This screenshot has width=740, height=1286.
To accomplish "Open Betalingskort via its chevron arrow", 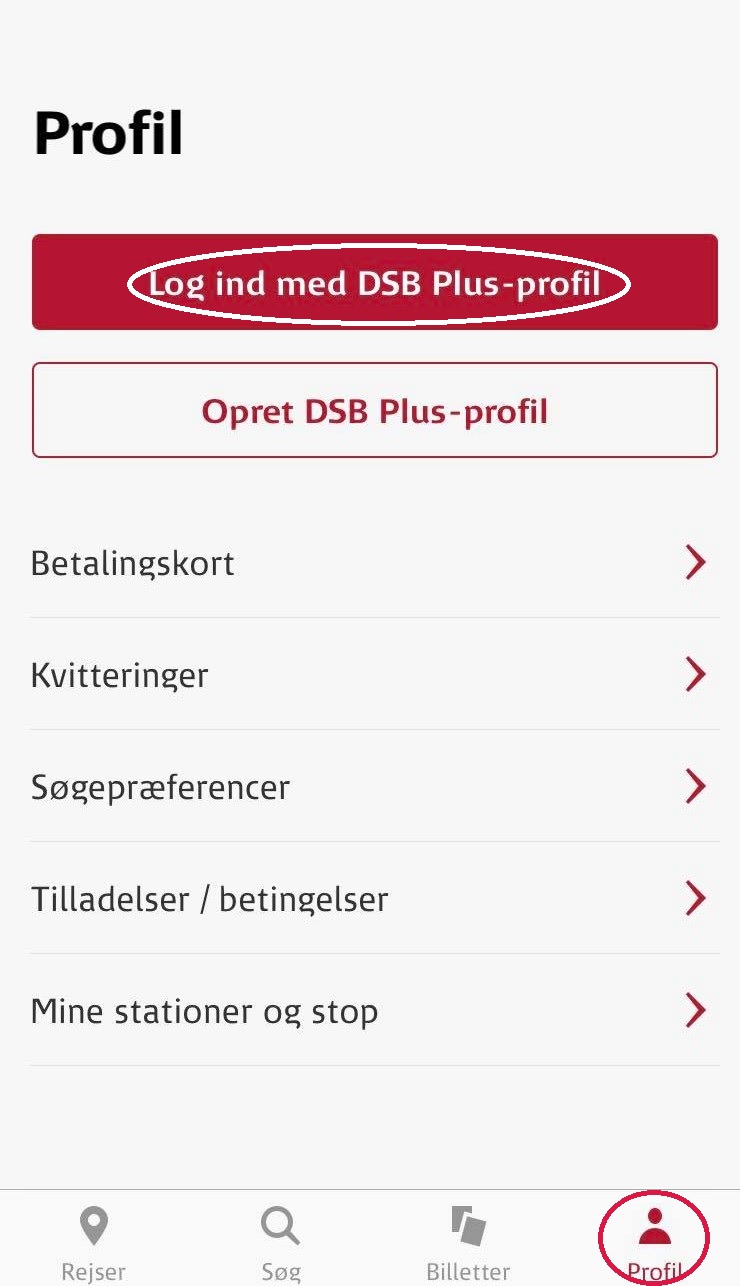I will (x=695, y=562).
